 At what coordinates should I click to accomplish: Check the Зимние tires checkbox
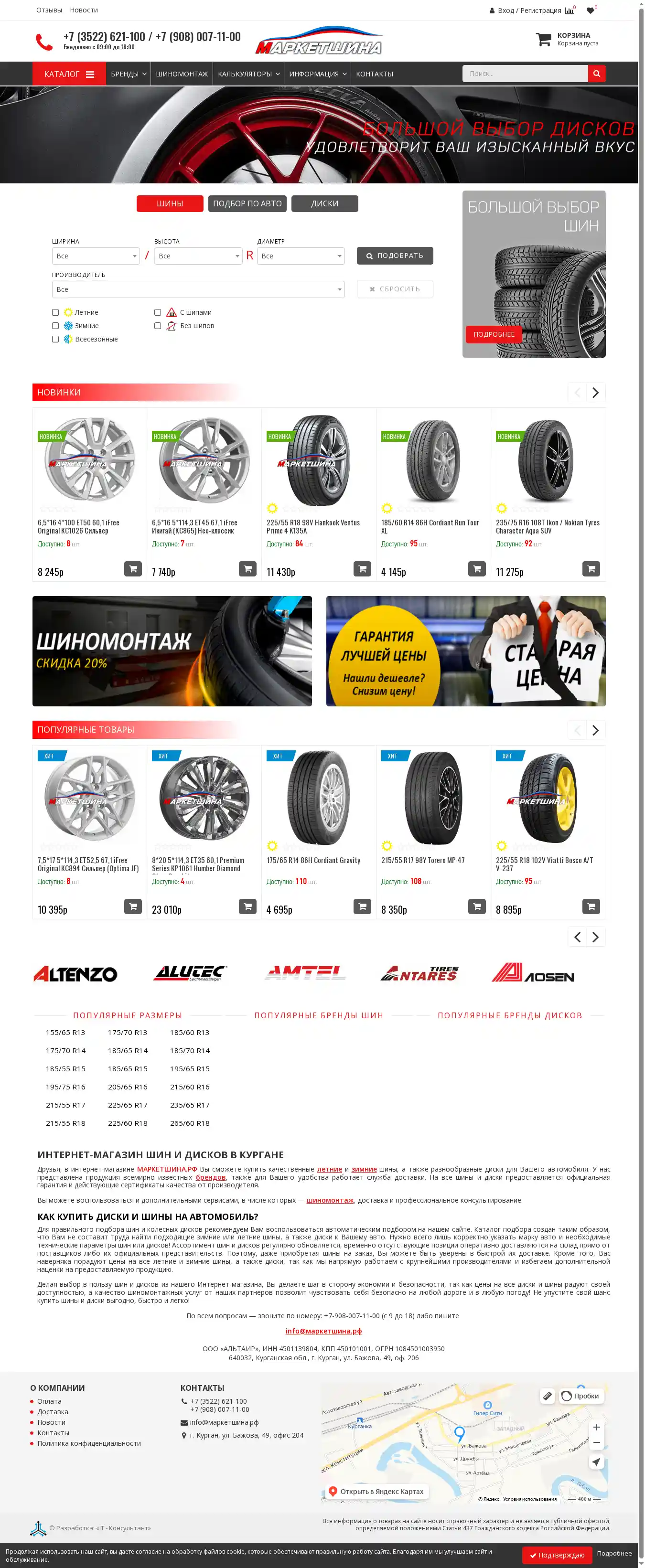[55, 326]
